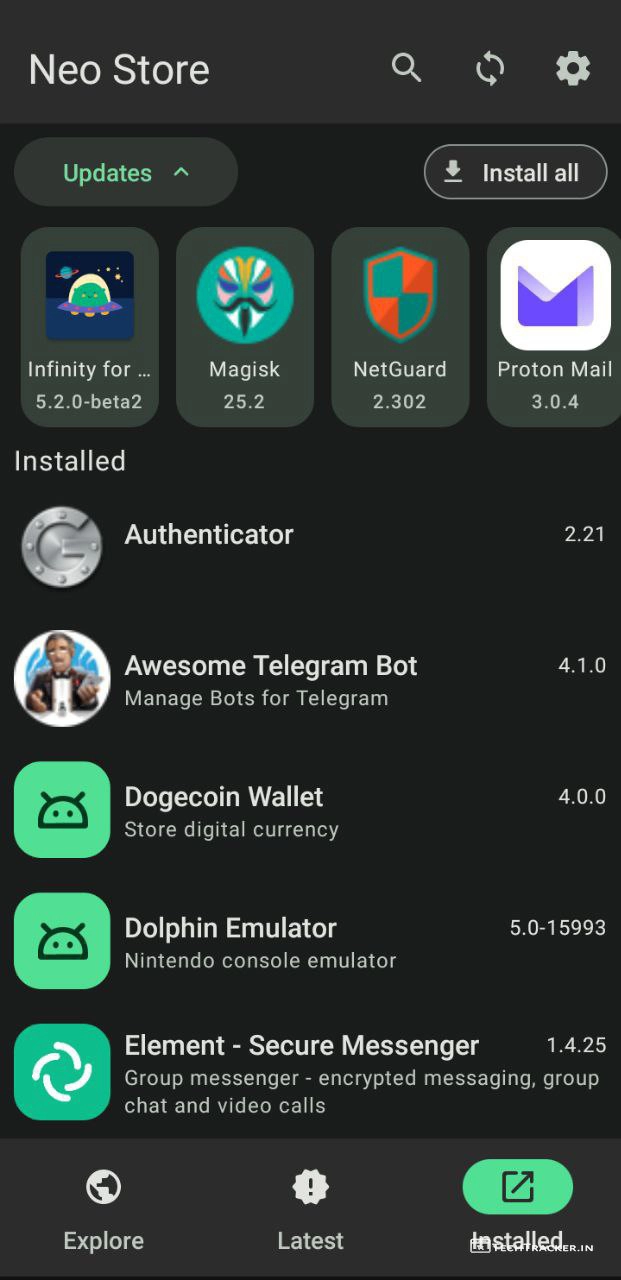621x1280 pixels.
Task: Go to the Latest tab
Action: [x=310, y=1209]
